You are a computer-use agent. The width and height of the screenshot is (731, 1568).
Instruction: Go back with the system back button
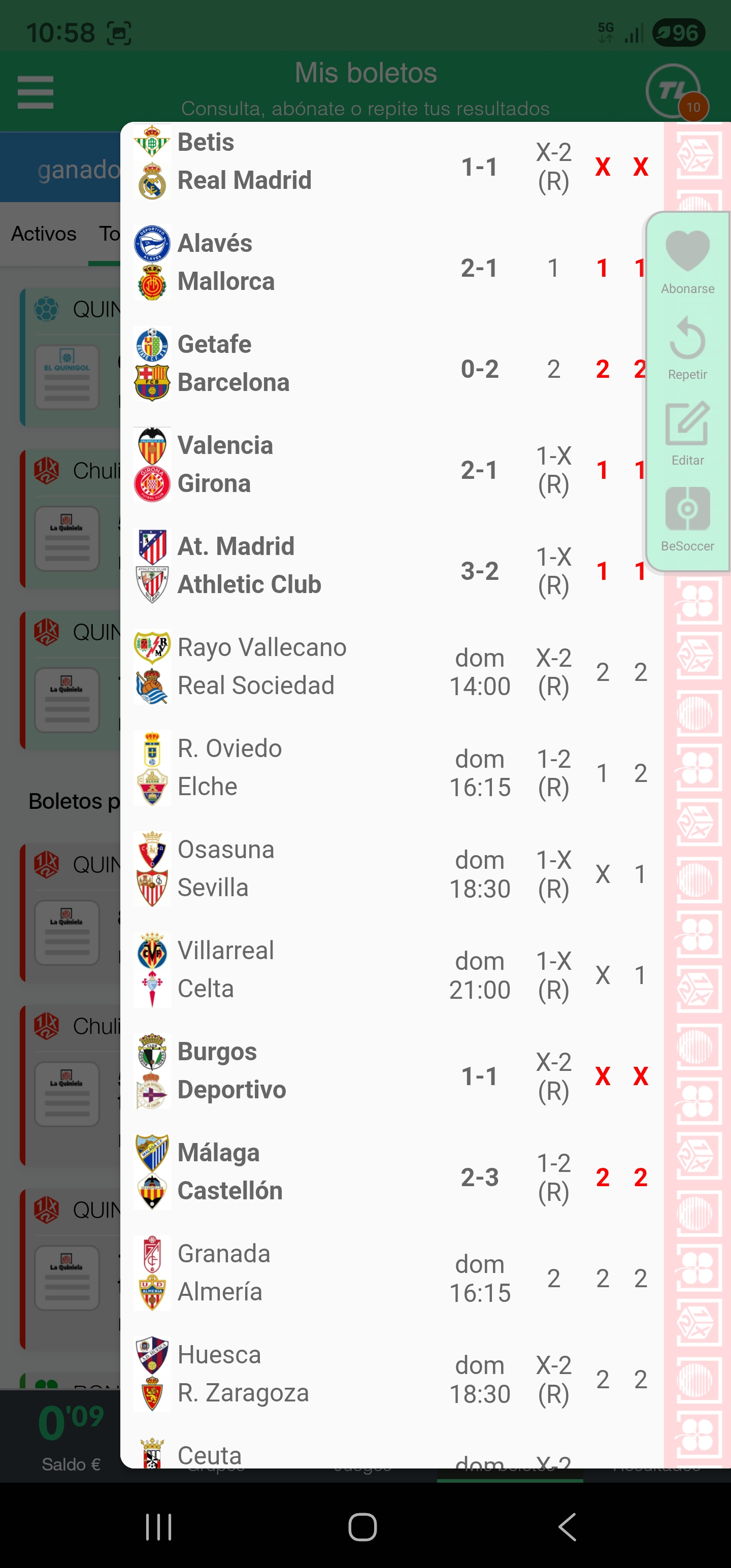pyautogui.click(x=567, y=1526)
